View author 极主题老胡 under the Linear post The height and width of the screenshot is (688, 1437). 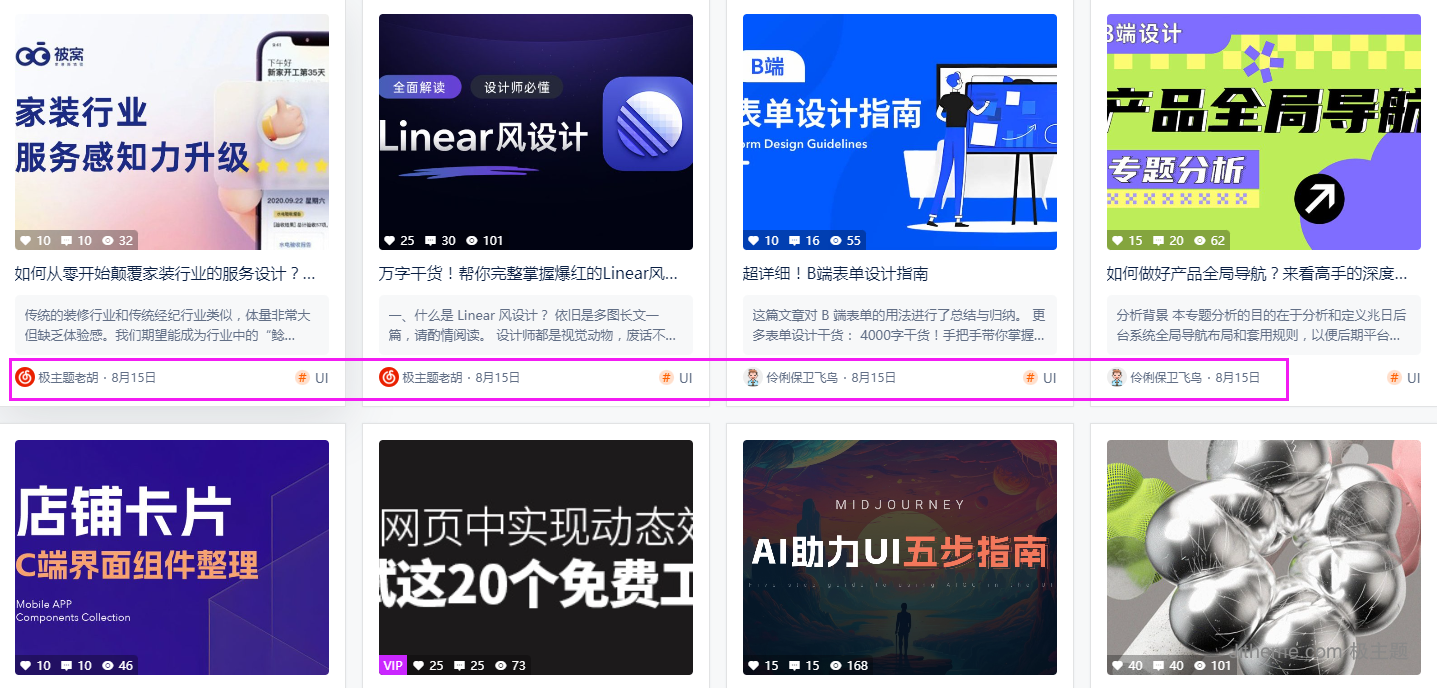pyautogui.click(x=432, y=378)
